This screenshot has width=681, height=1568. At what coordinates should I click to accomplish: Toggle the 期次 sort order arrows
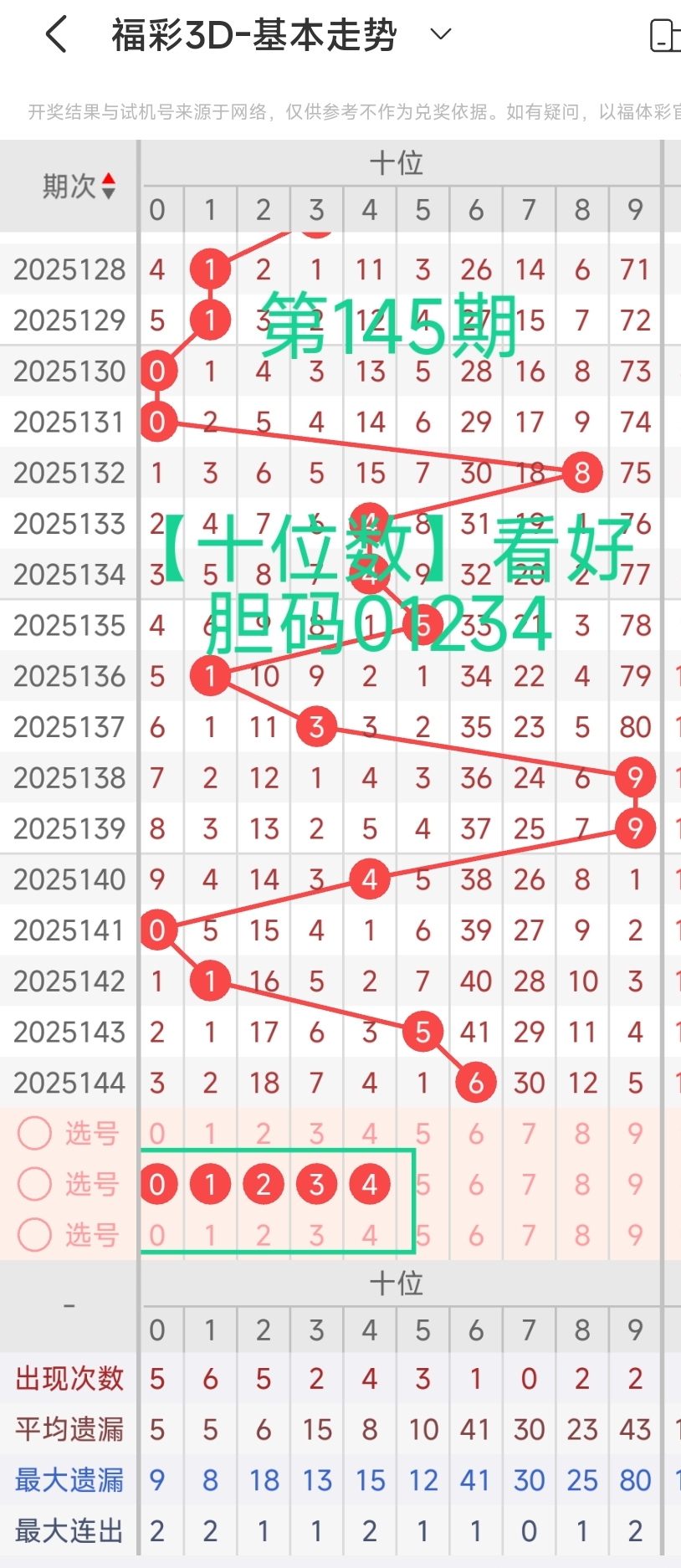pyautogui.click(x=108, y=186)
